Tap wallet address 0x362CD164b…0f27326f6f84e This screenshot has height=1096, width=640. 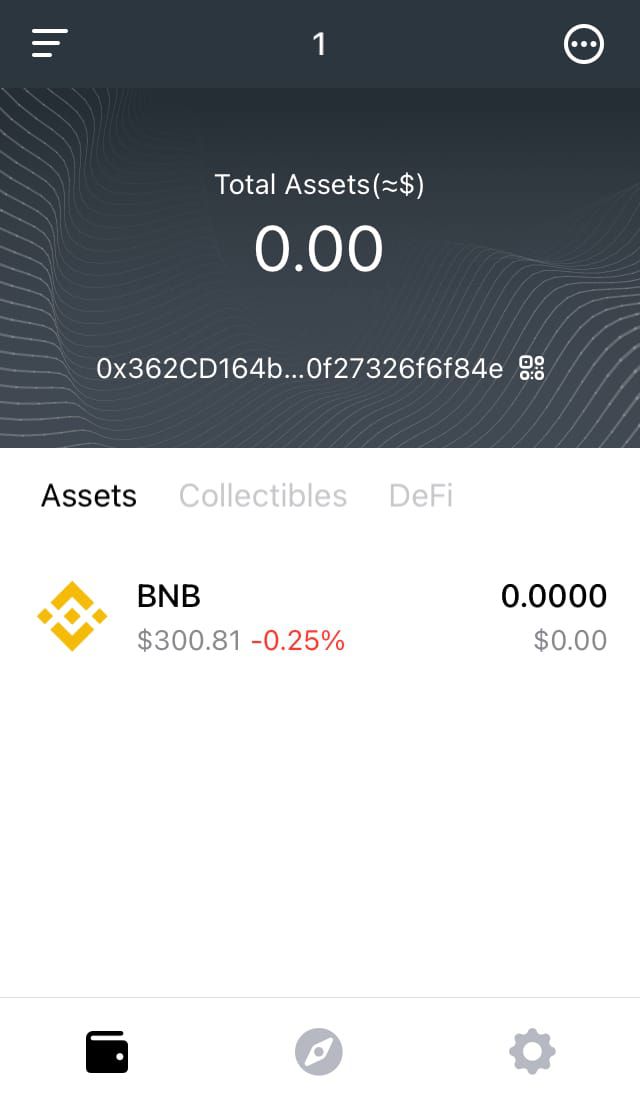click(299, 368)
